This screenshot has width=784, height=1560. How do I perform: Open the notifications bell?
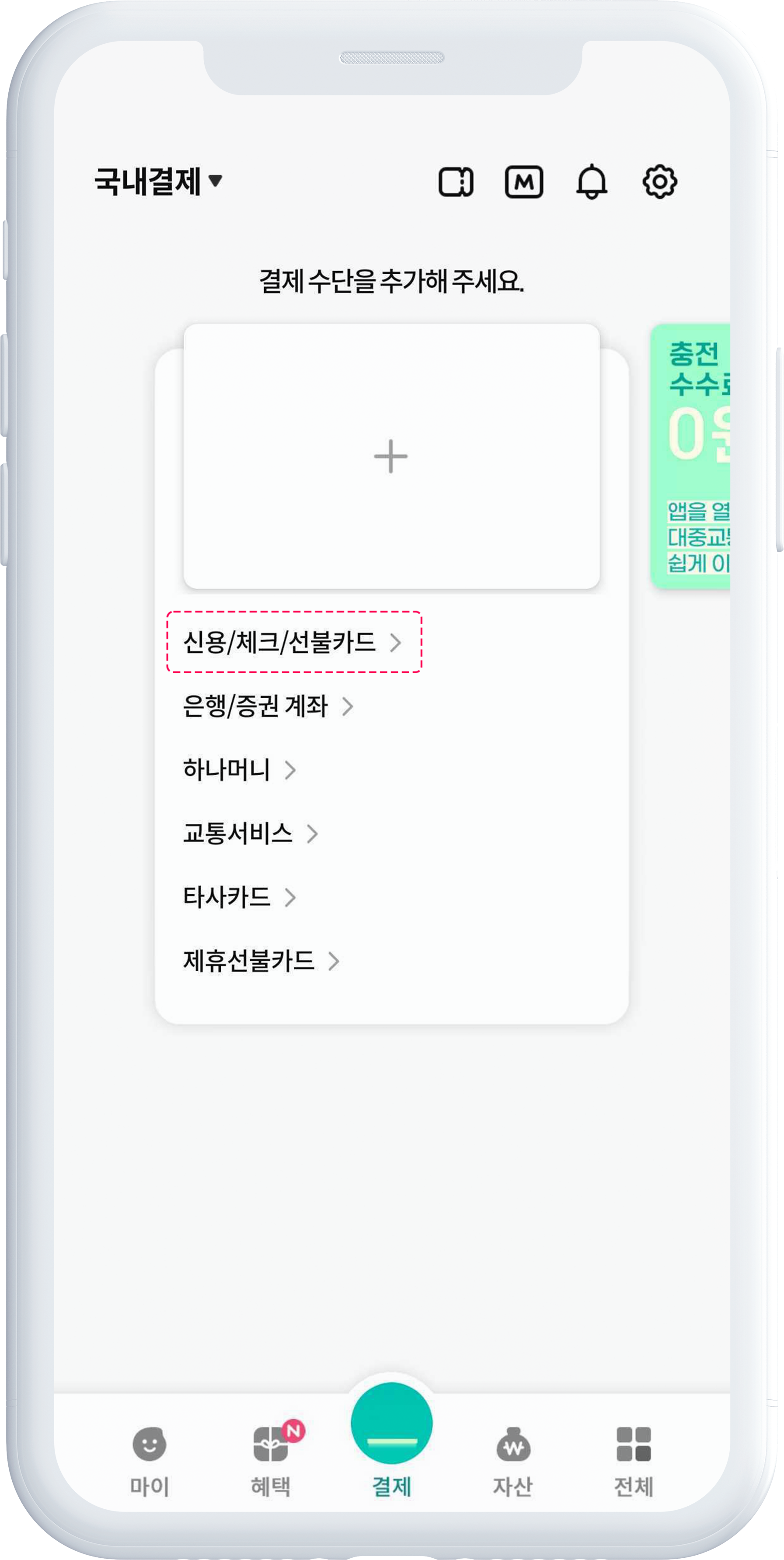pos(592,182)
